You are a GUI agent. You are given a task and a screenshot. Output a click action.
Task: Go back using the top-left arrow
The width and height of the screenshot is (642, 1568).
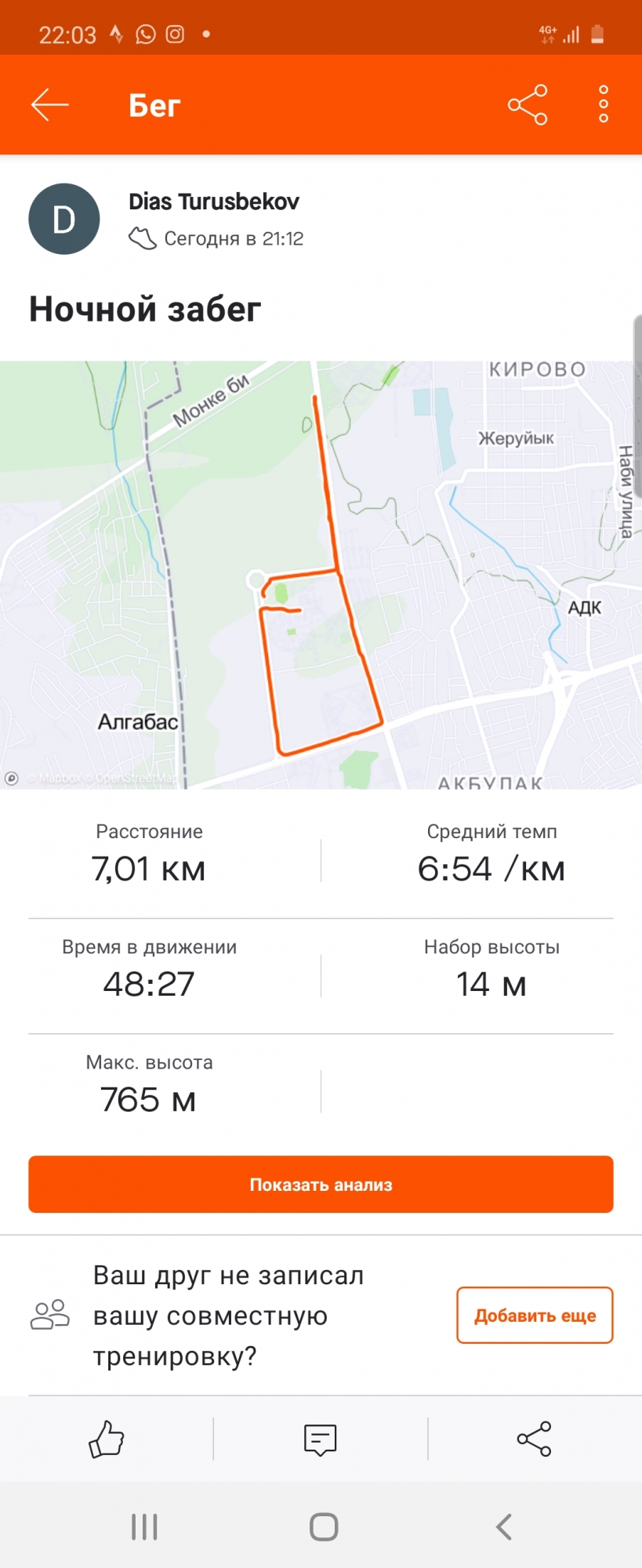click(50, 104)
